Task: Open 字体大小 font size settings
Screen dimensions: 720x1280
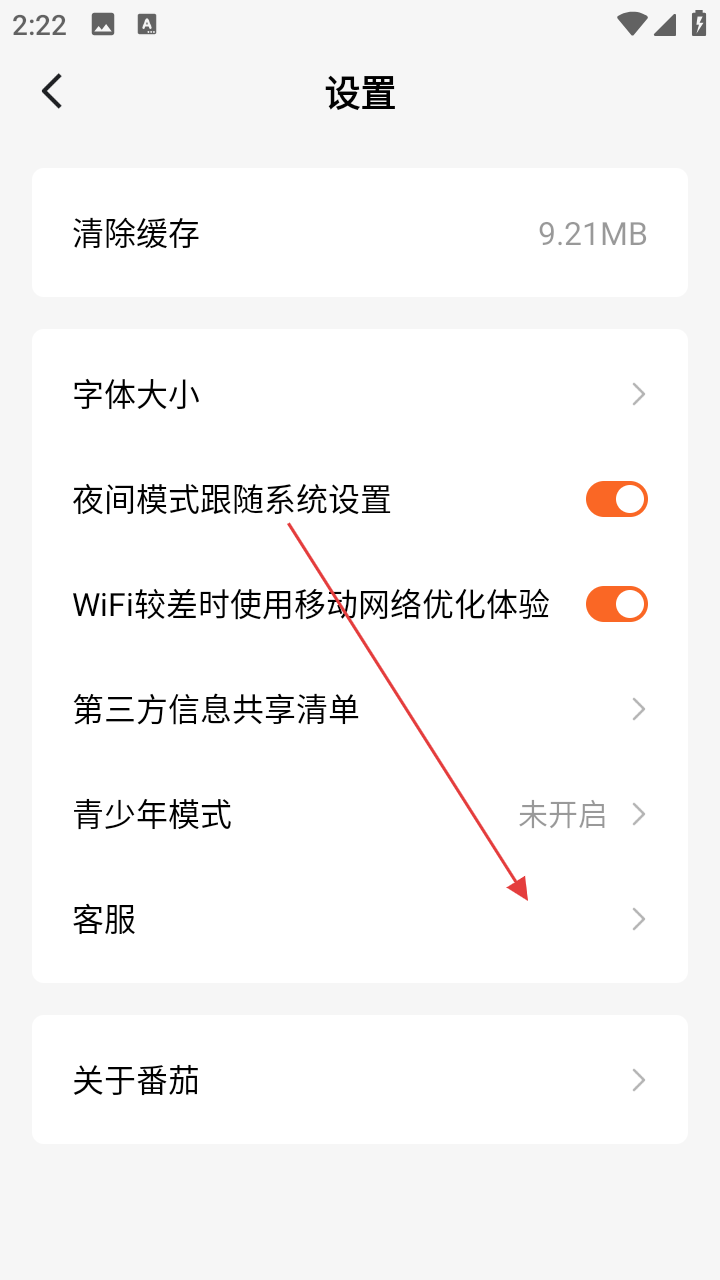Action: (x=360, y=394)
